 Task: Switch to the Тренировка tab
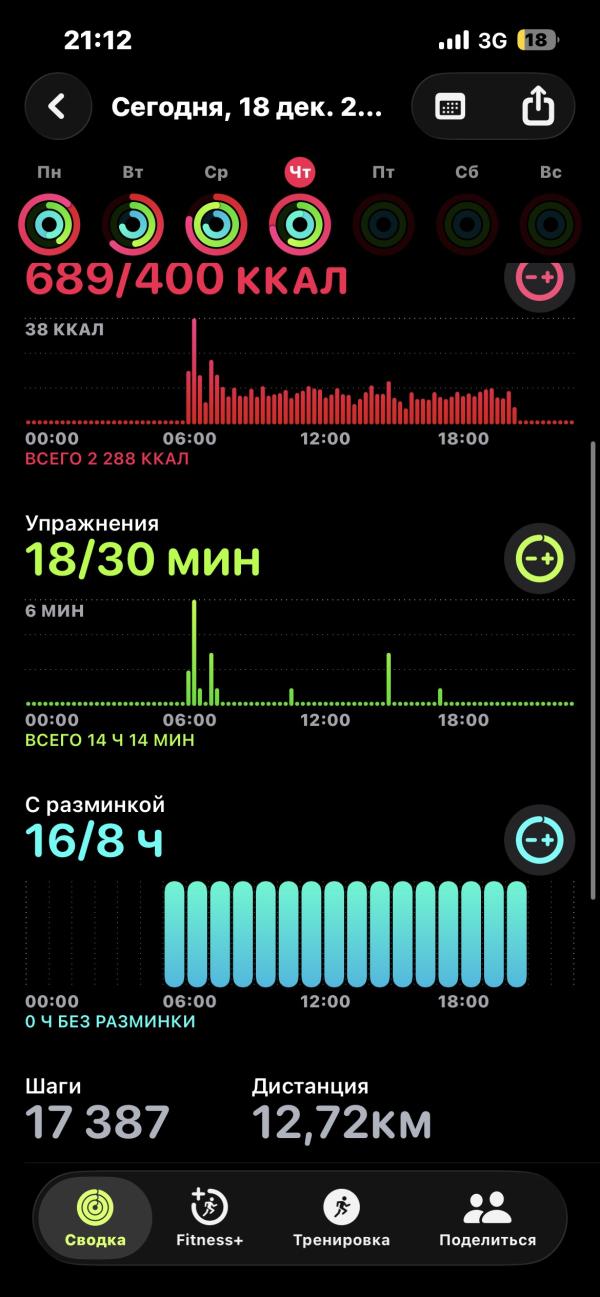pos(341,1218)
